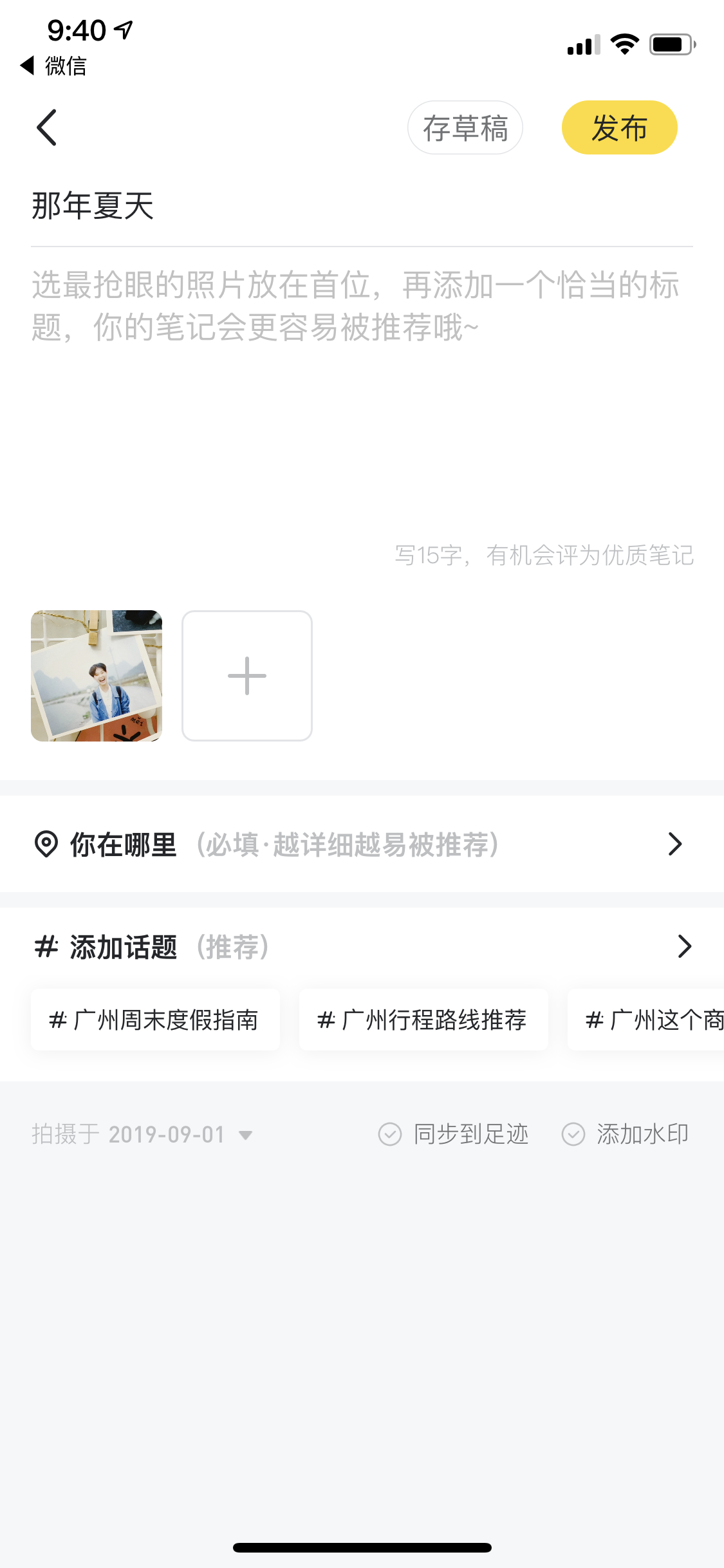The width and height of the screenshot is (724, 1568).
Task: Add another photo with plus tile
Action: tap(247, 676)
